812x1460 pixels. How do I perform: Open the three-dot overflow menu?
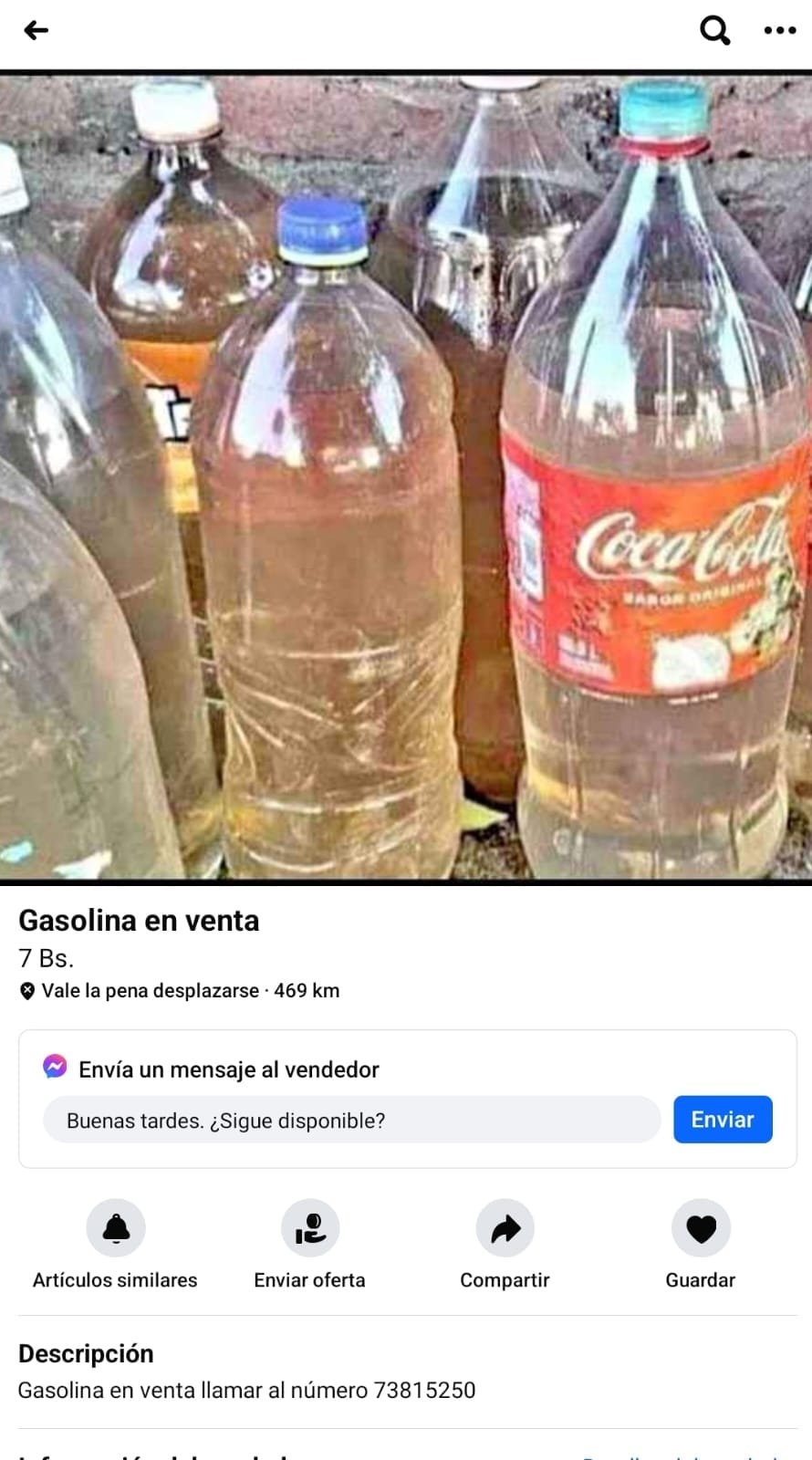[x=779, y=30]
